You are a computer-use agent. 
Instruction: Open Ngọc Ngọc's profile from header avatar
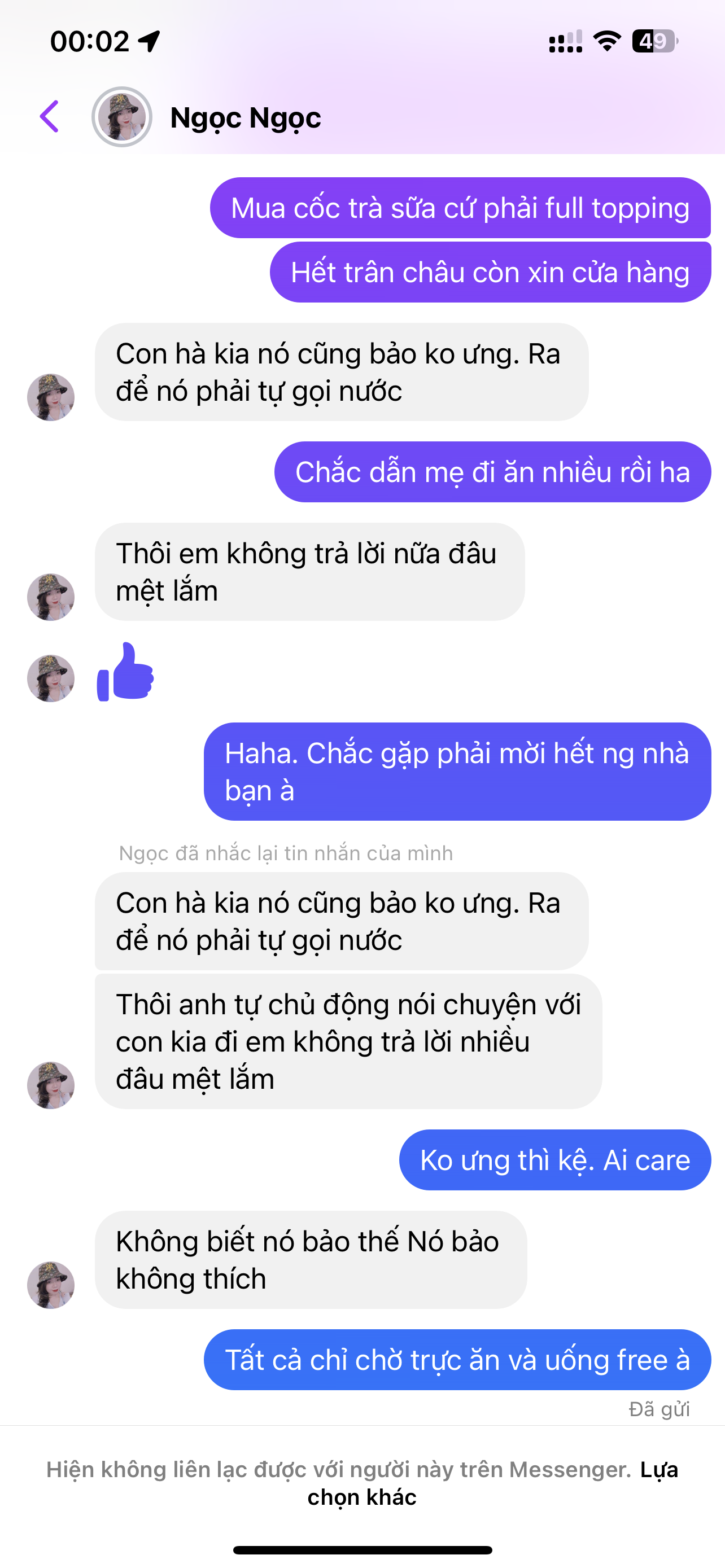pos(122,117)
